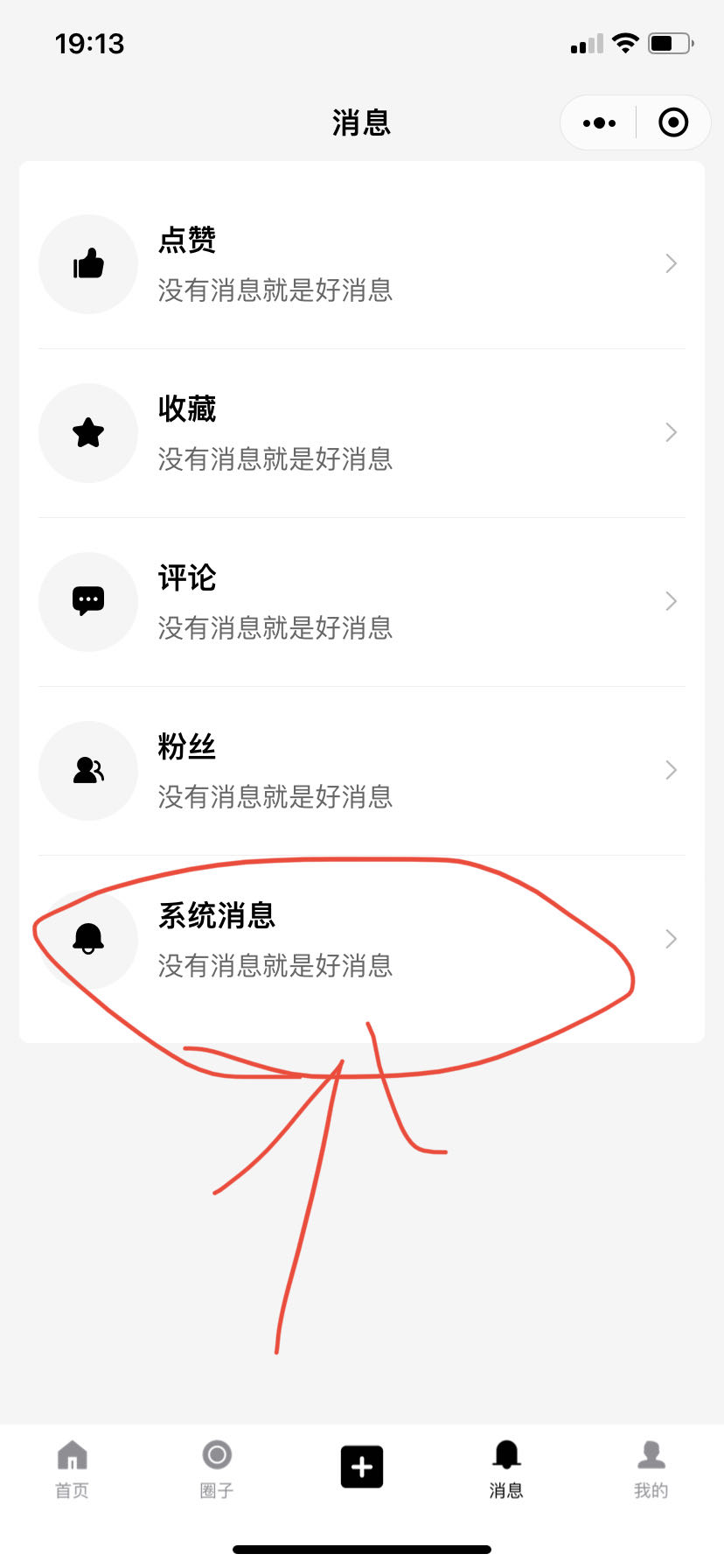Open the 系统消息 row
This screenshot has height=1568, width=724.
coord(361,939)
